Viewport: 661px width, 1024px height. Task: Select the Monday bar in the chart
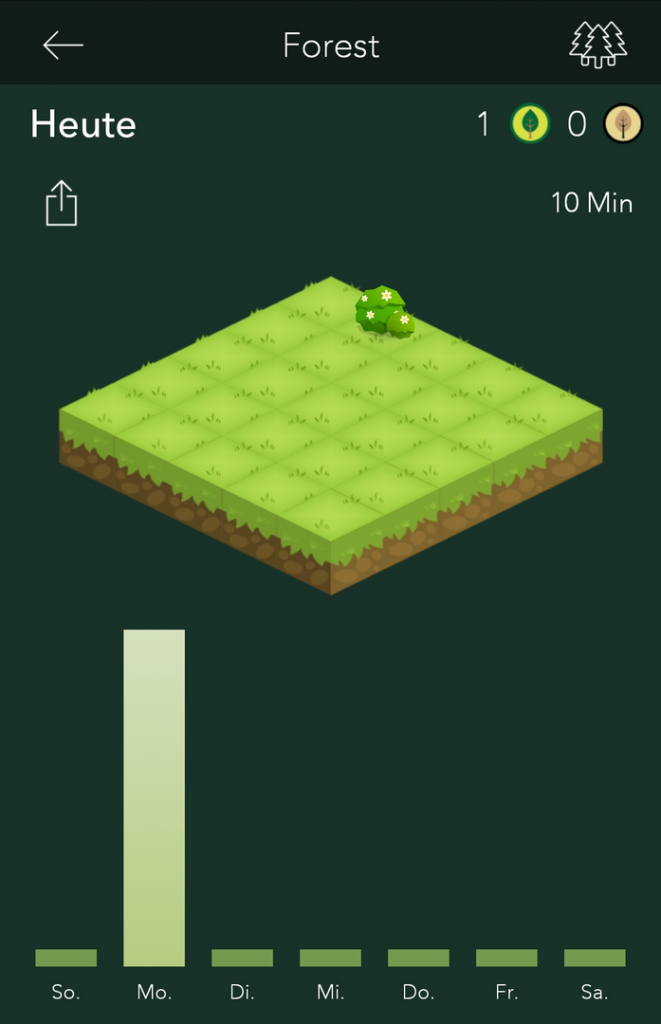[x=154, y=797]
